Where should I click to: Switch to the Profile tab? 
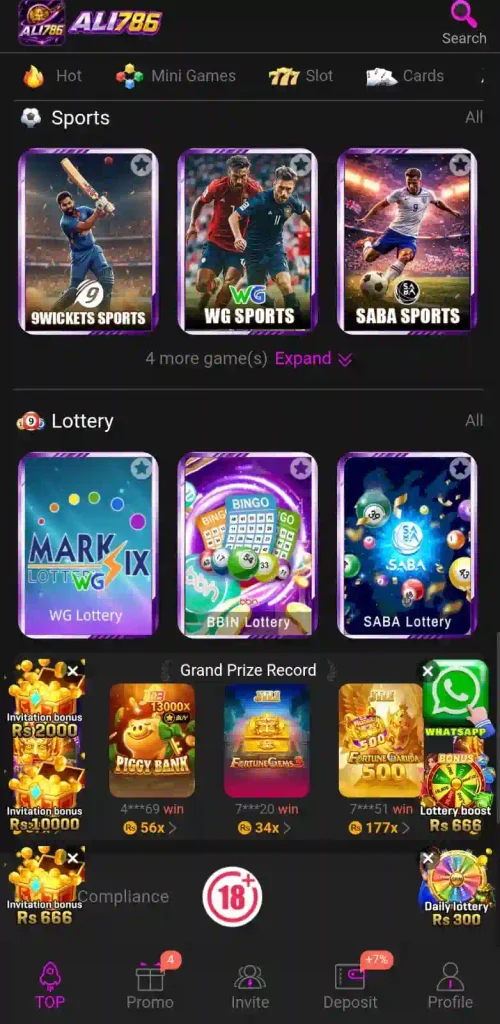pyautogui.click(x=450, y=986)
